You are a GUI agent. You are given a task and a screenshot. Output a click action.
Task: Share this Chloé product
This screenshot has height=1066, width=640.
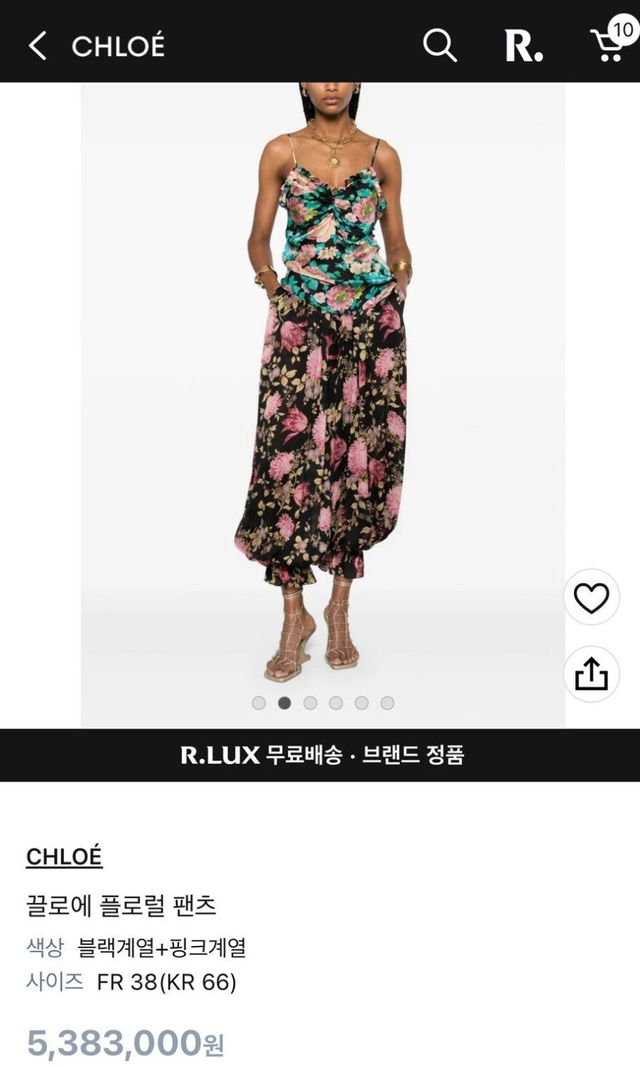pyautogui.click(x=591, y=673)
